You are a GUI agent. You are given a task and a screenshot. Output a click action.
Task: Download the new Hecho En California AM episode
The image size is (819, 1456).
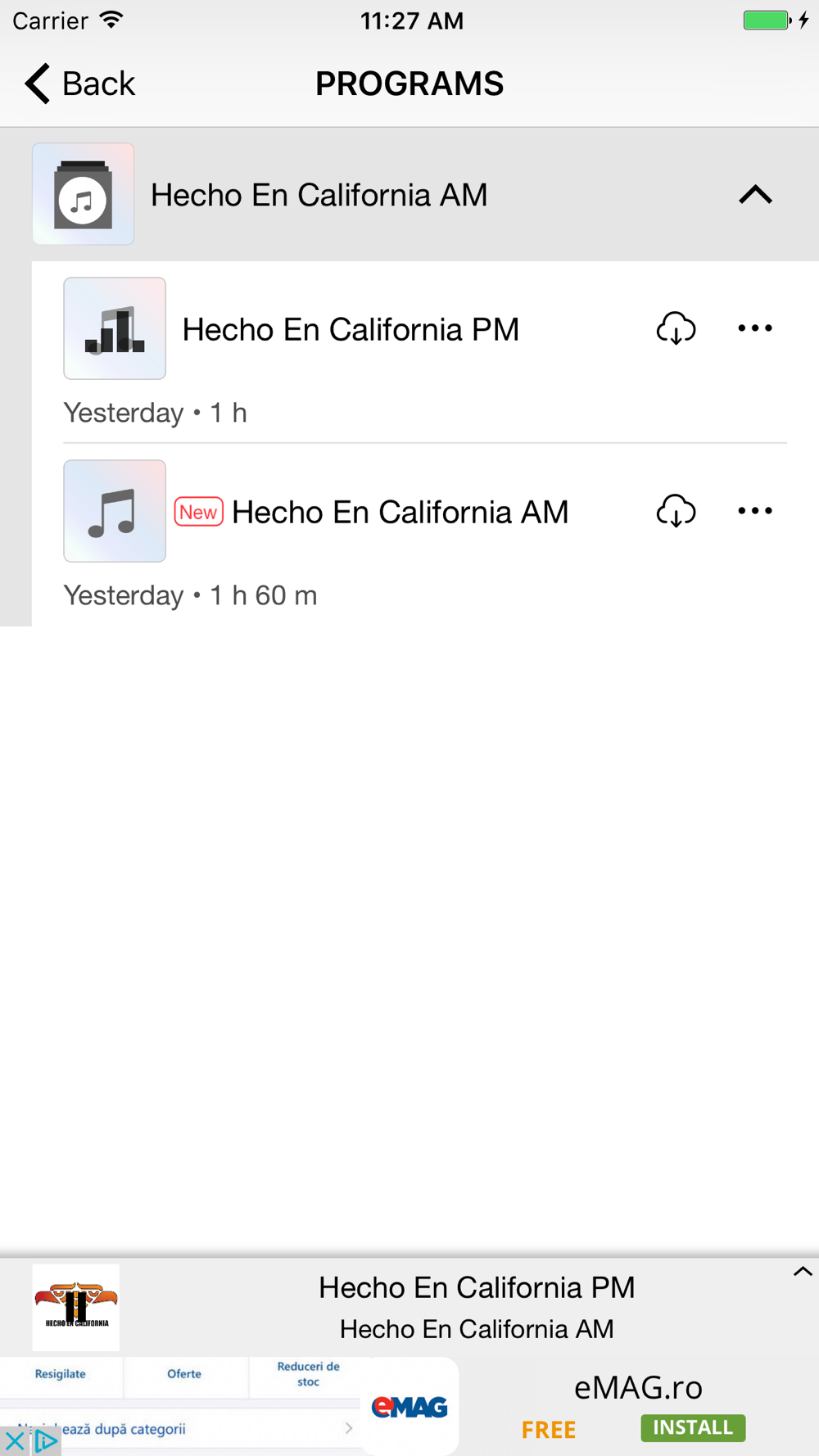click(676, 511)
